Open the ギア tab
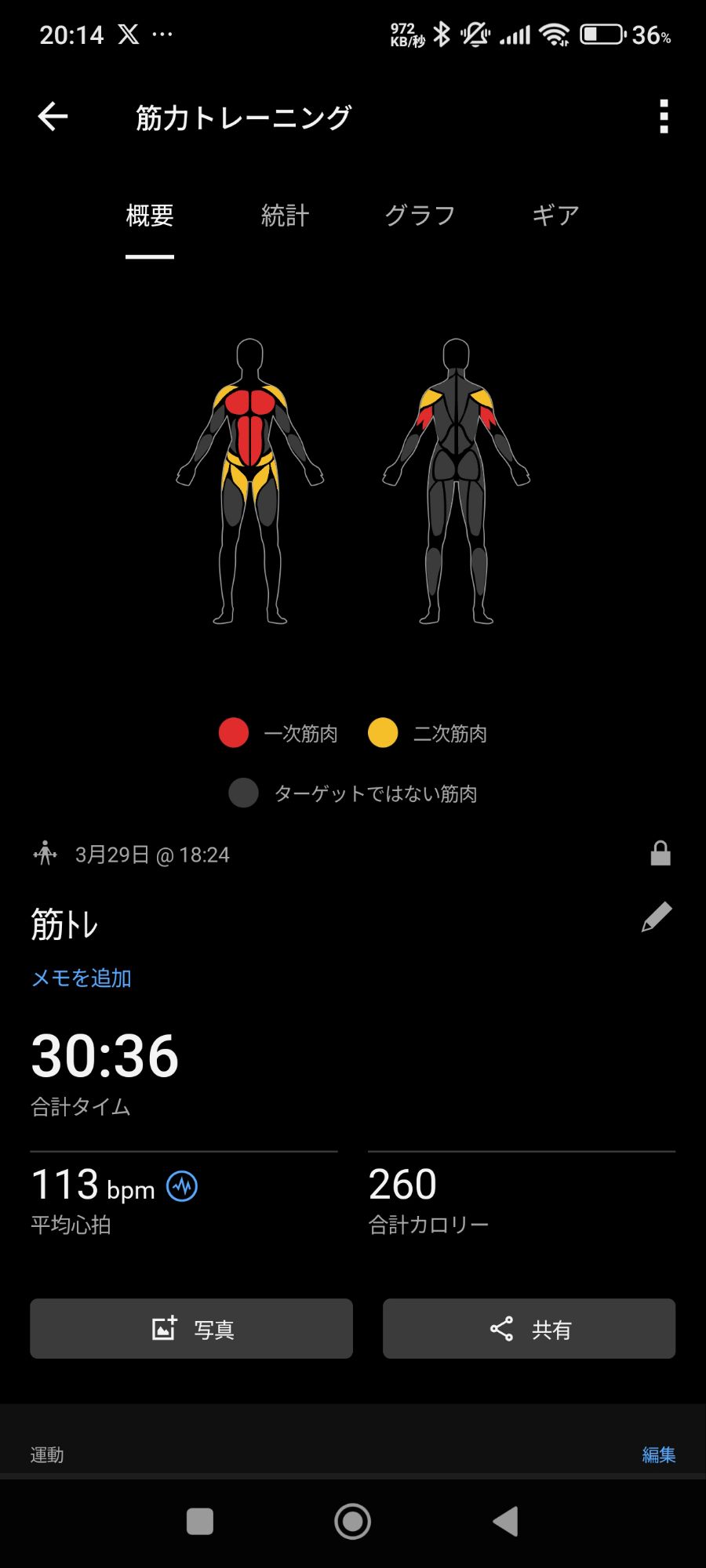Viewport: 706px width, 1568px height. click(555, 215)
